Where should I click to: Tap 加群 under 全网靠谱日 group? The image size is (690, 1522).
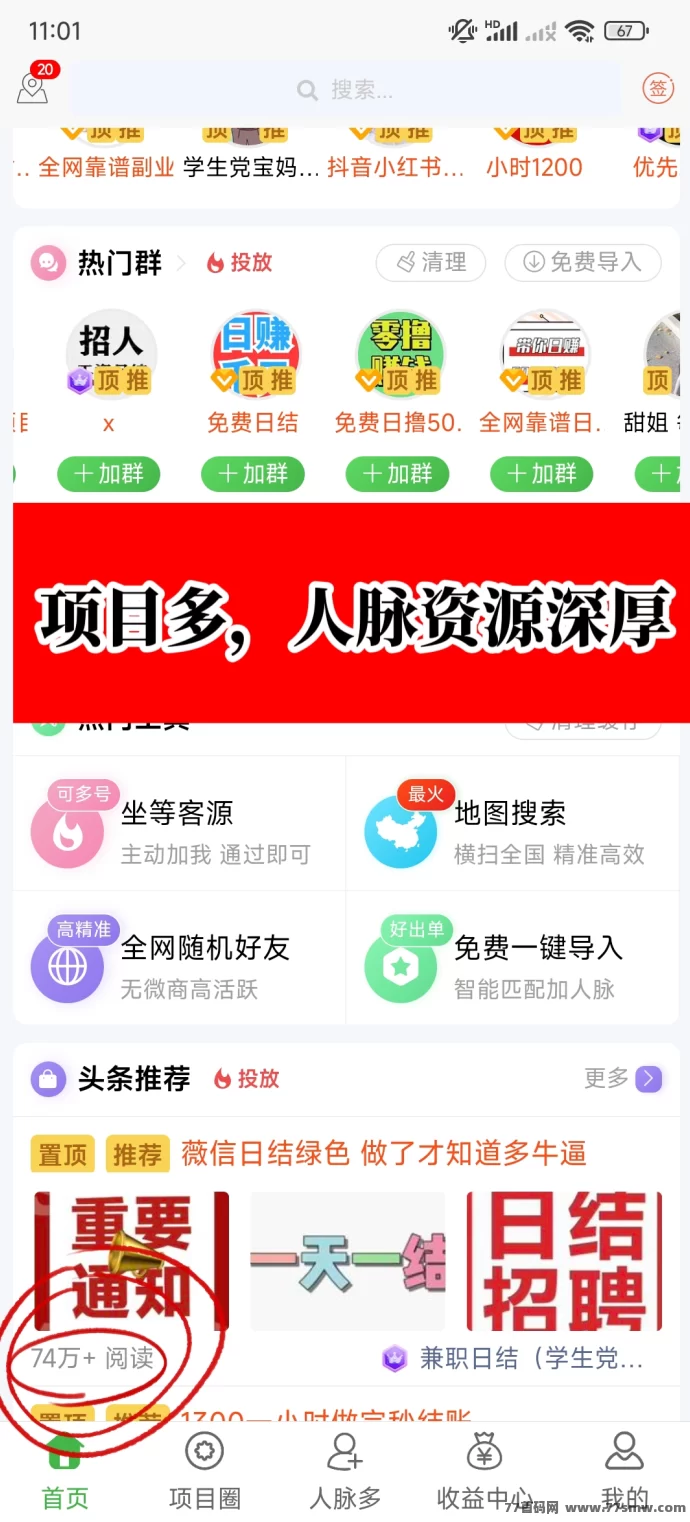click(541, 474)
